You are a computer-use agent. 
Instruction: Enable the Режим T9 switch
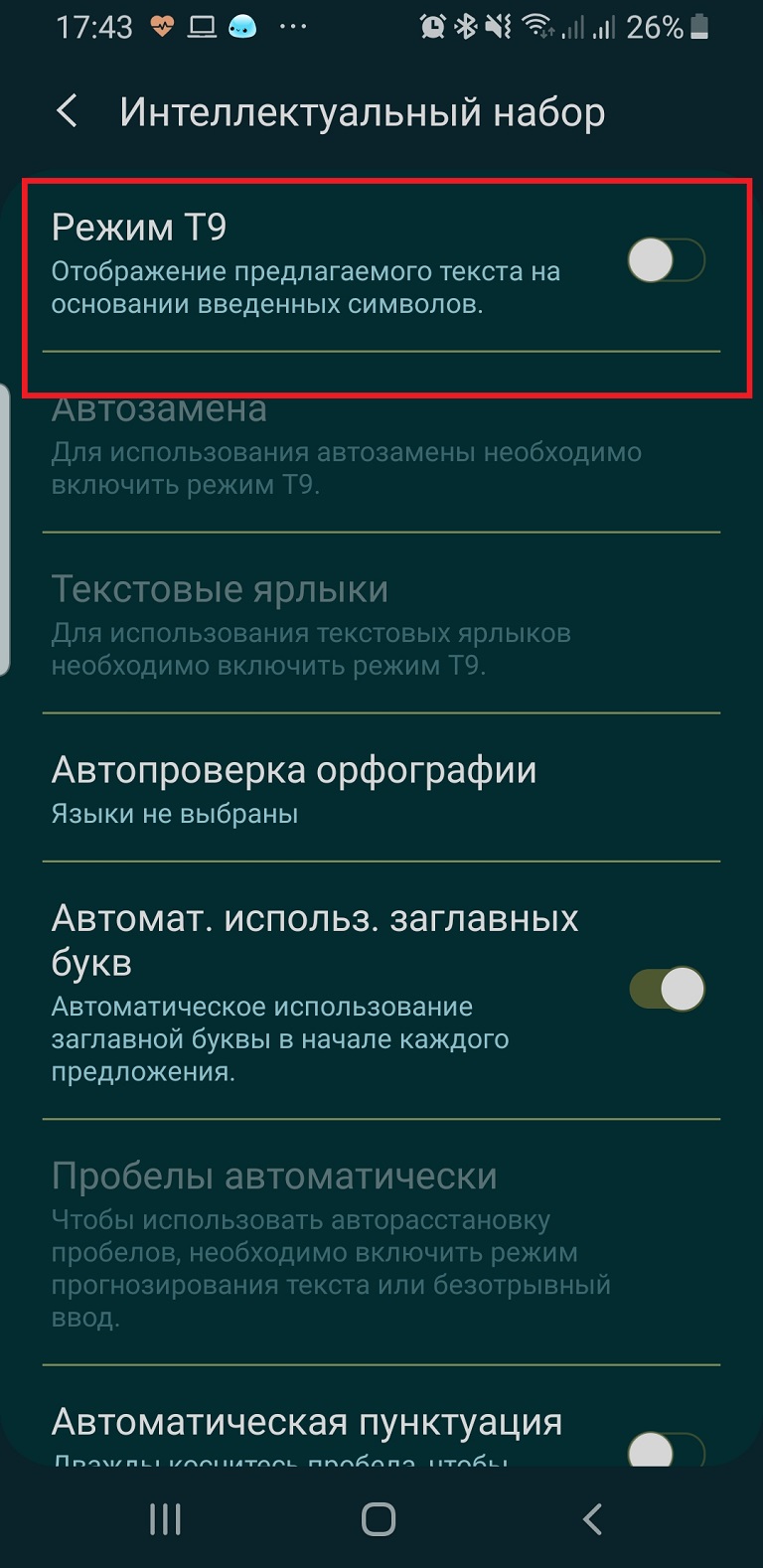tap(667, 261)
